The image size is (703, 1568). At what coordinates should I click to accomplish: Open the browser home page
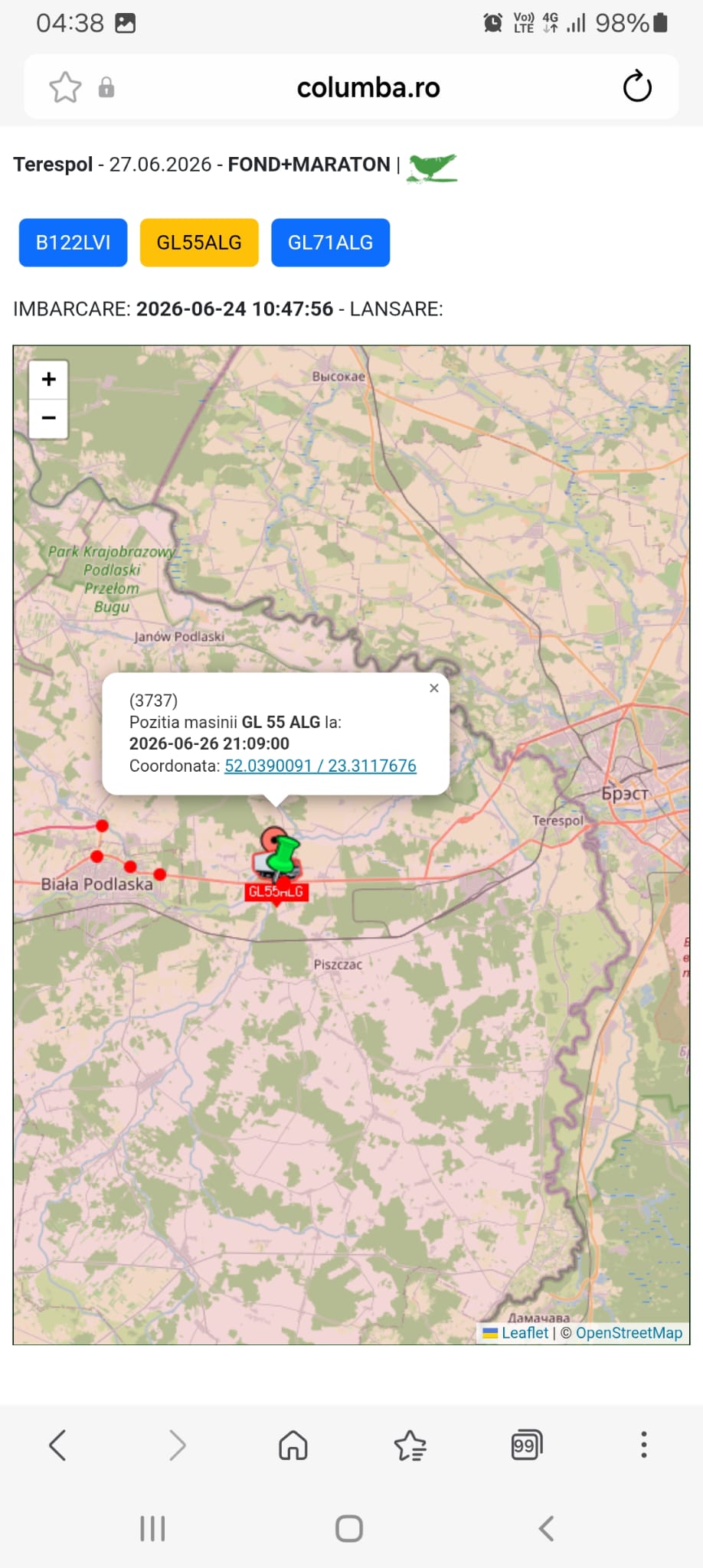[x=293, y=1445]
